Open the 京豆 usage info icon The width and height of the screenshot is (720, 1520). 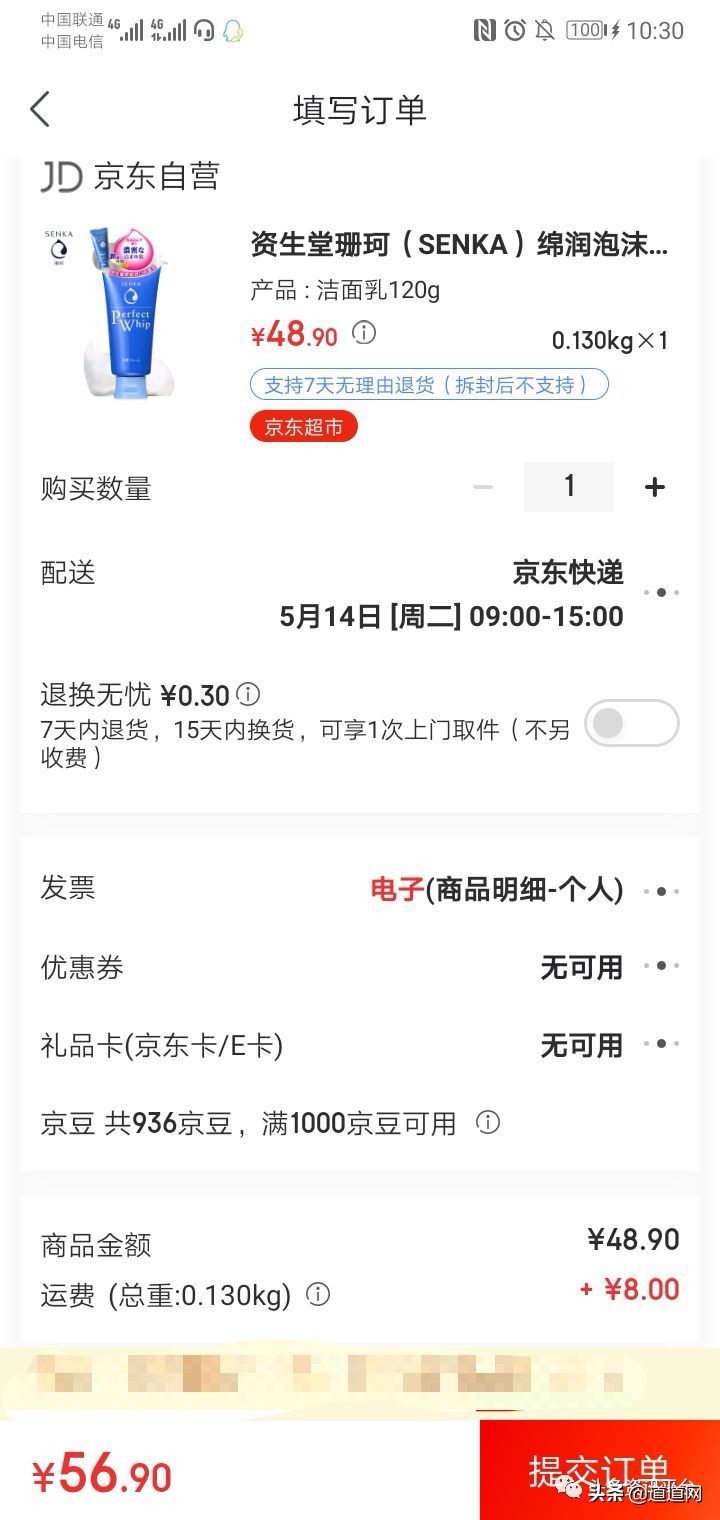(x=487, y=1123)
